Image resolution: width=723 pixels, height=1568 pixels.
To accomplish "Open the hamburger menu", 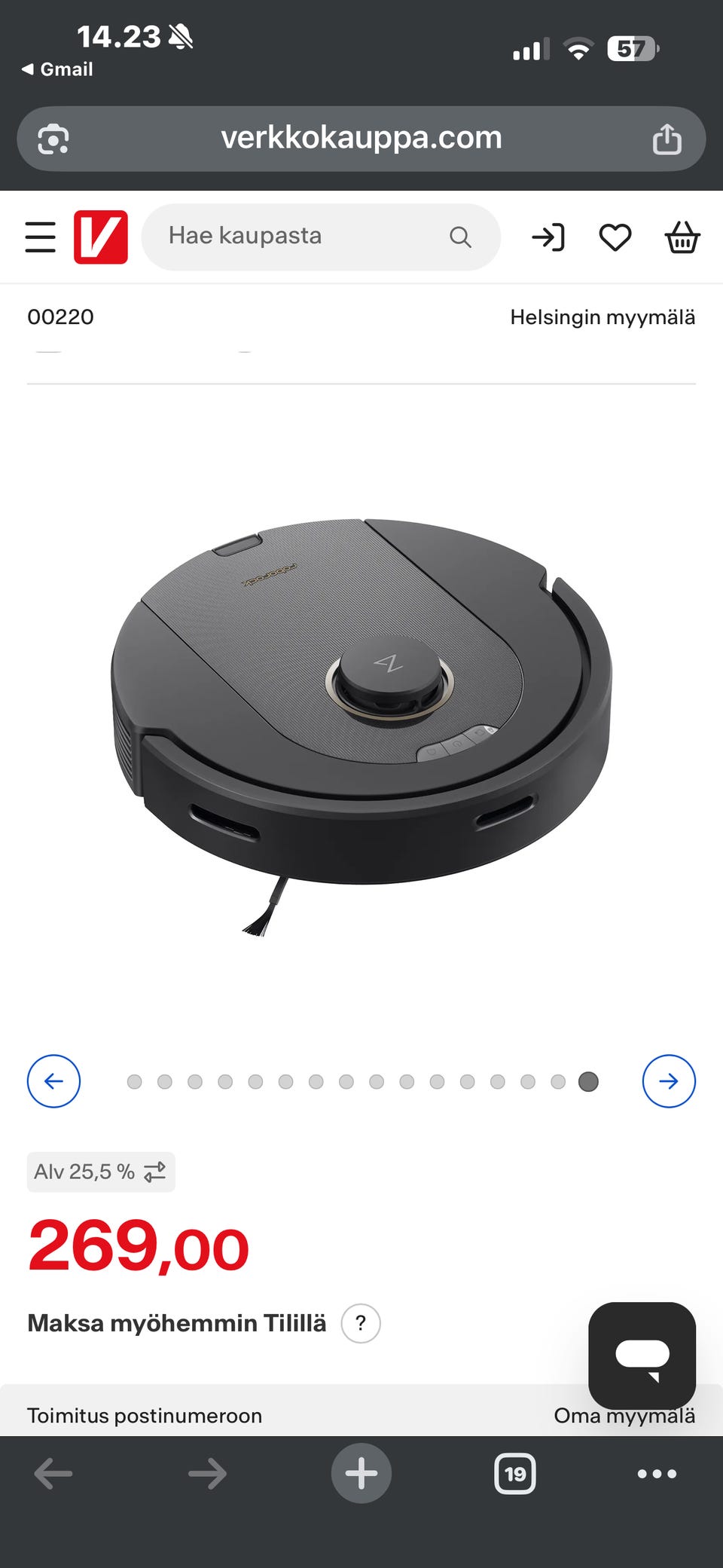I will 41,237.
